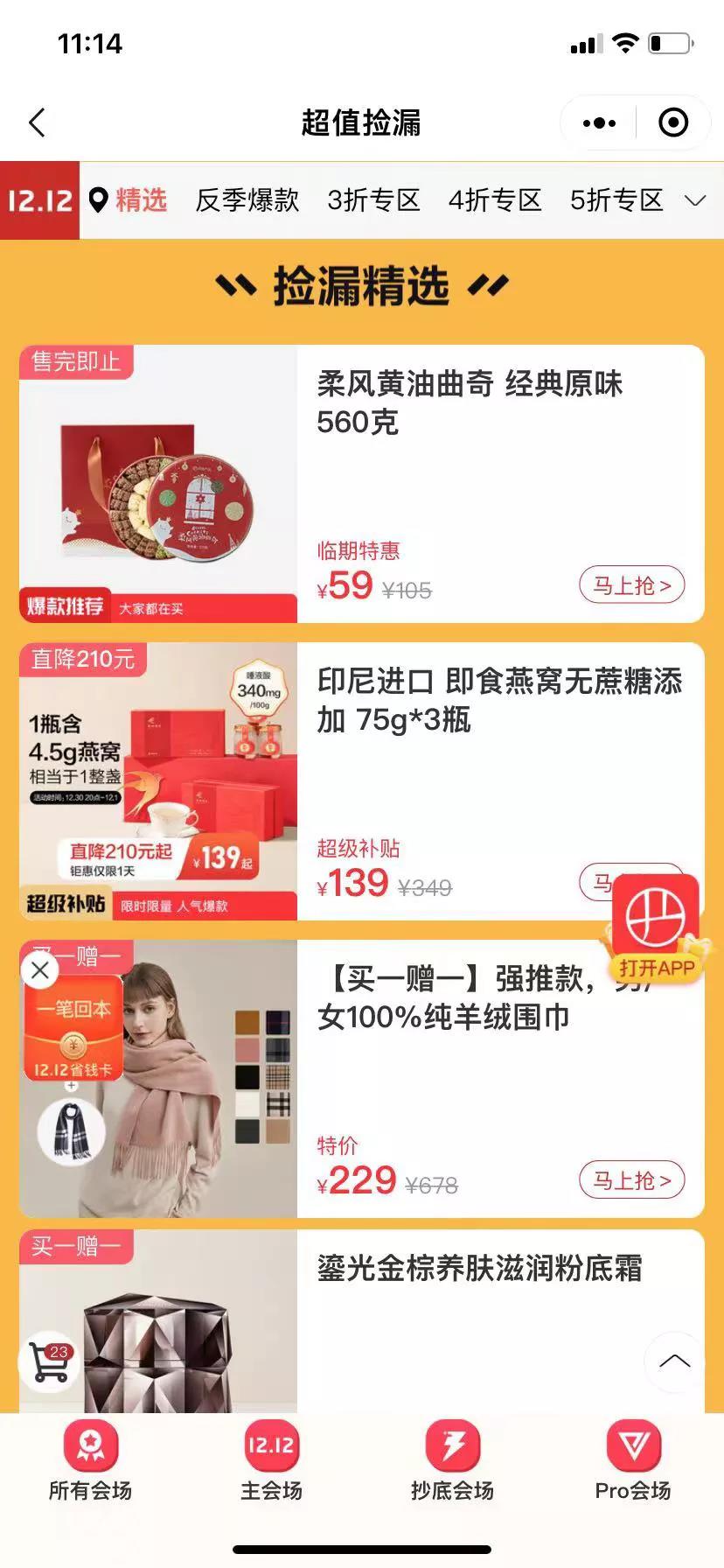Screen dimensions: 724x1568
Task: Tap the 打开APP floating button
Action: 656,929
